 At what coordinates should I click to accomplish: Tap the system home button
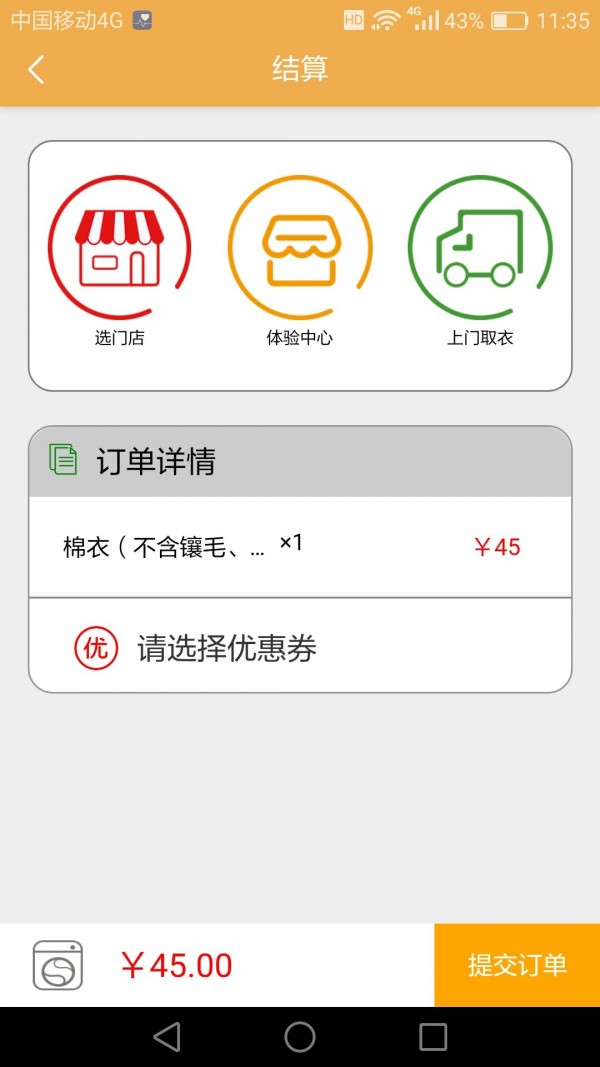click(x=300, y=1037)
